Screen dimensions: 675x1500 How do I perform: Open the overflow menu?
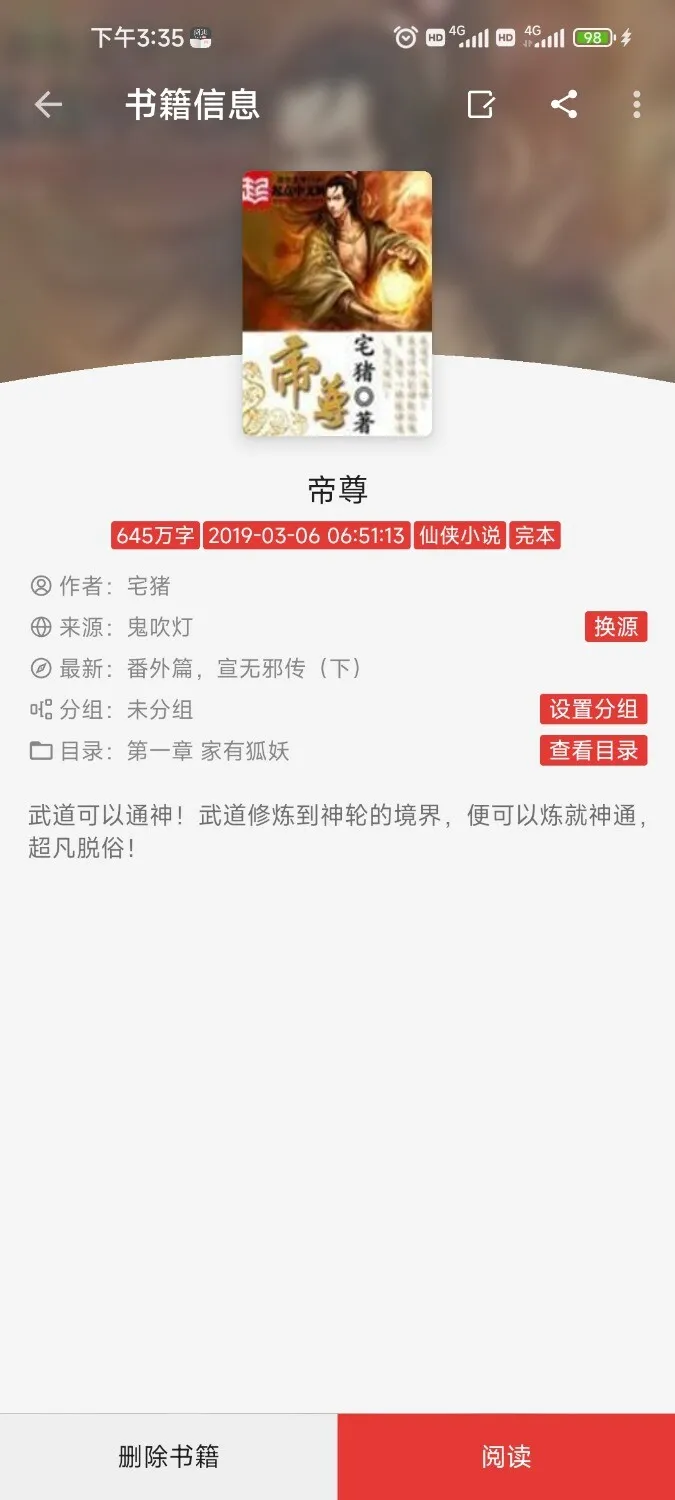[637, 104]
